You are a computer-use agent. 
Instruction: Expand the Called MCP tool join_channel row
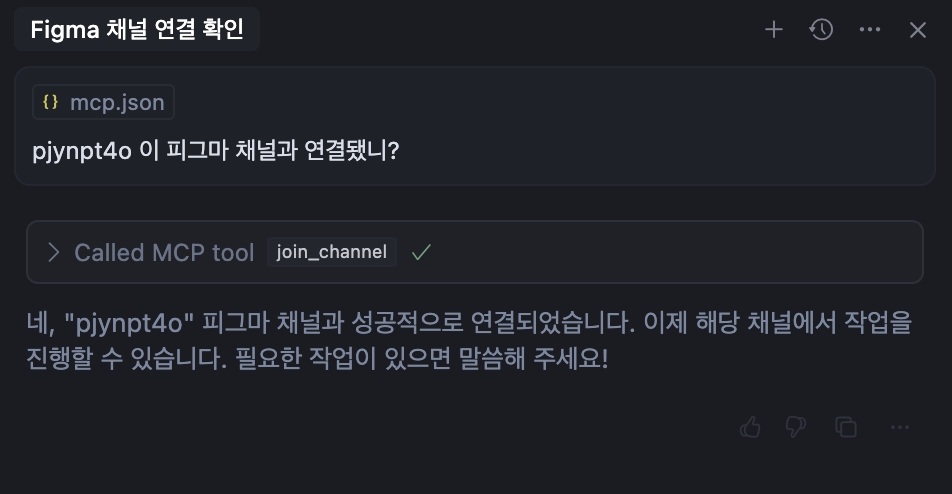coord(54,252)
